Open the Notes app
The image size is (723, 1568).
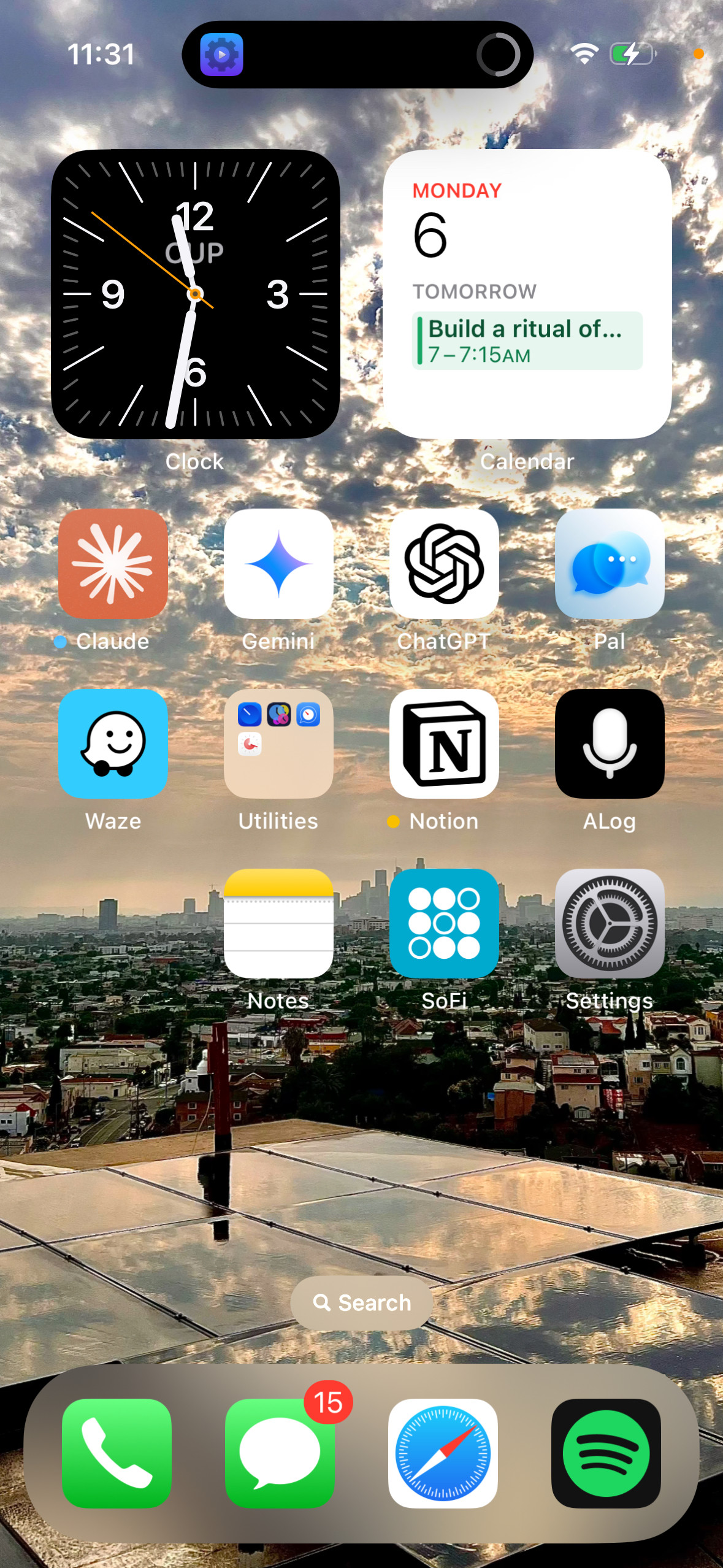[x=278, y=923]
